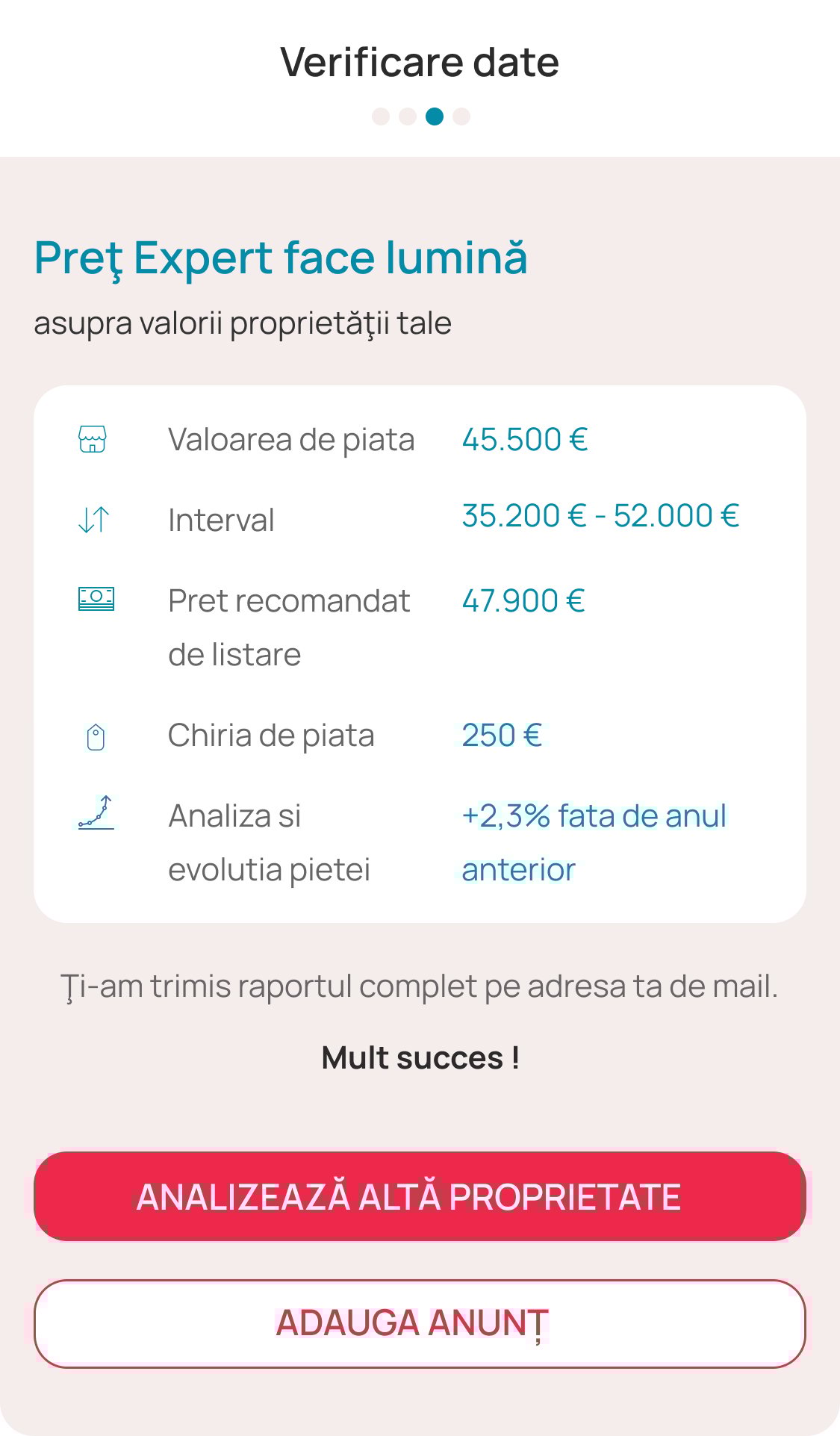This screenshot has width=840, height=1436.
Task: Select the Adauga anunț button
Action: 420,1323
